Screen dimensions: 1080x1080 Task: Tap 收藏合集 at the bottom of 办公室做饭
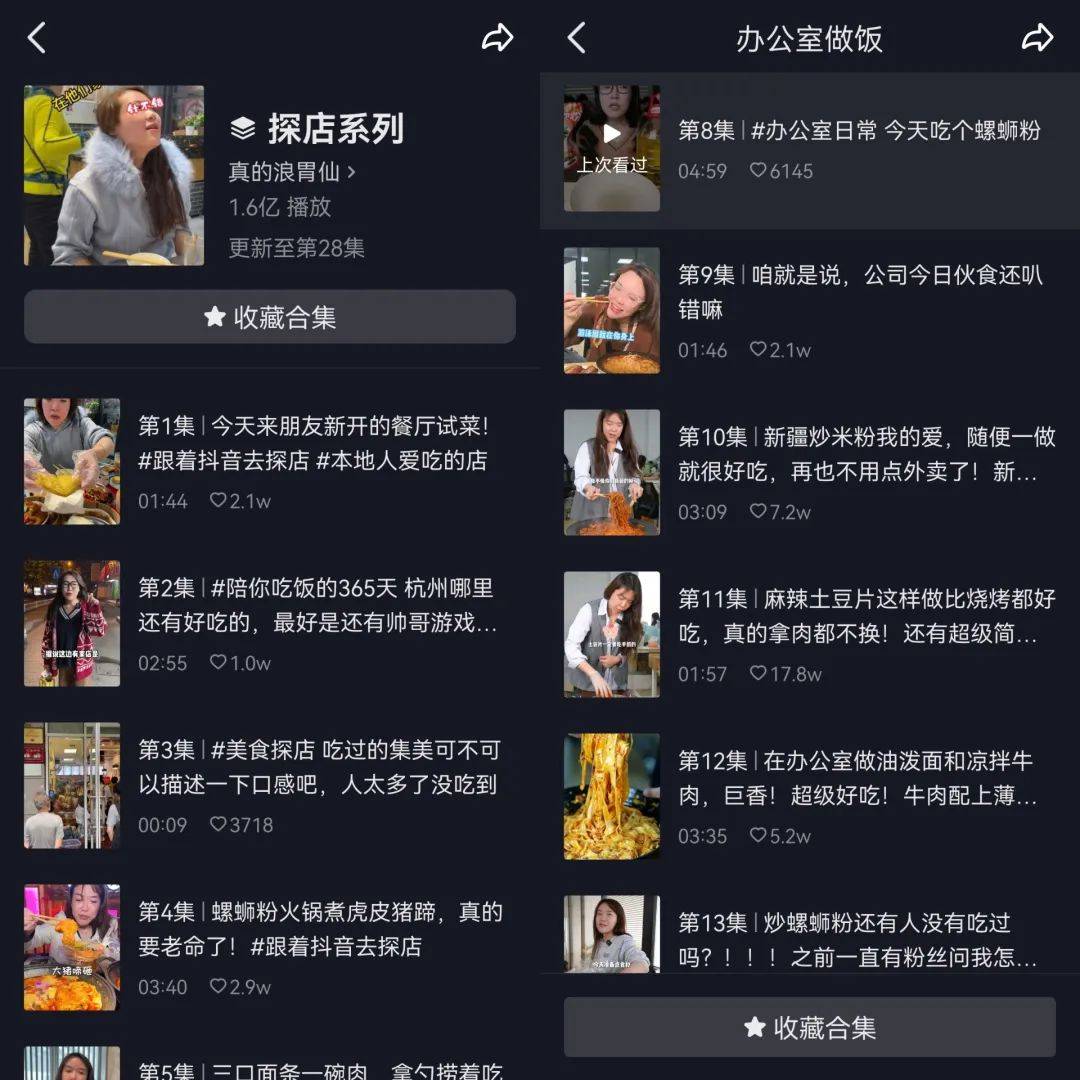[x=810, y=1027]
